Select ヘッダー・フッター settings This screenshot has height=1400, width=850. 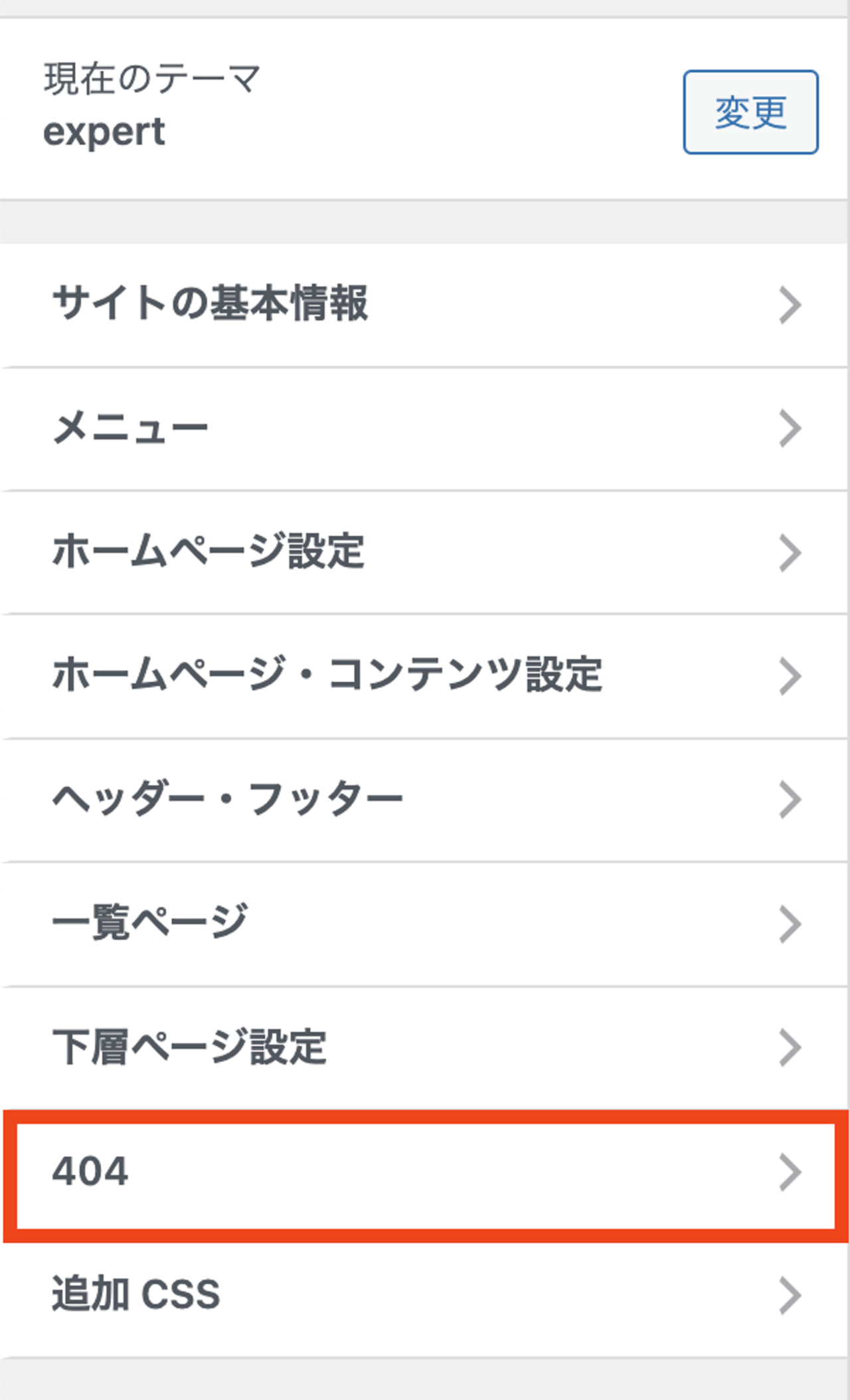[x=424, y=800]
